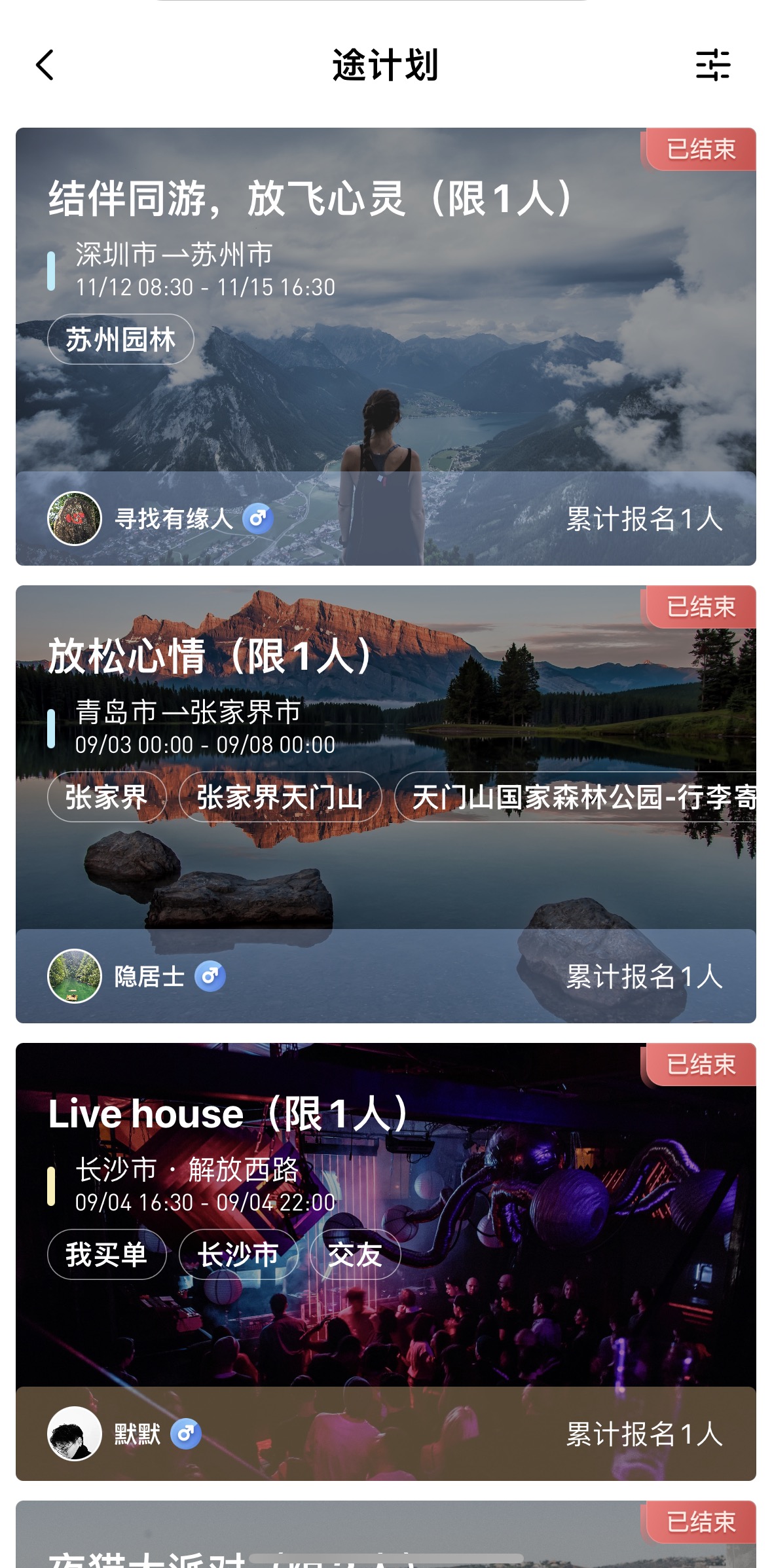Choose the 交友 tag
The width and height of the screenshot is (772, 1568).
[355, 1254]
